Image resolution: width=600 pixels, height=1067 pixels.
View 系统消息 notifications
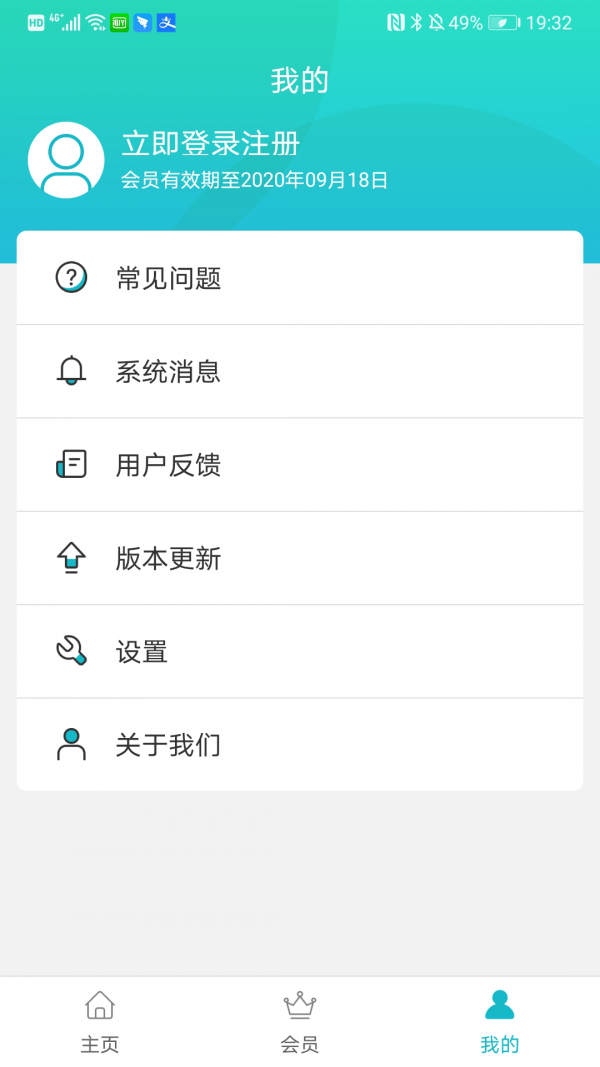[300, 372]
